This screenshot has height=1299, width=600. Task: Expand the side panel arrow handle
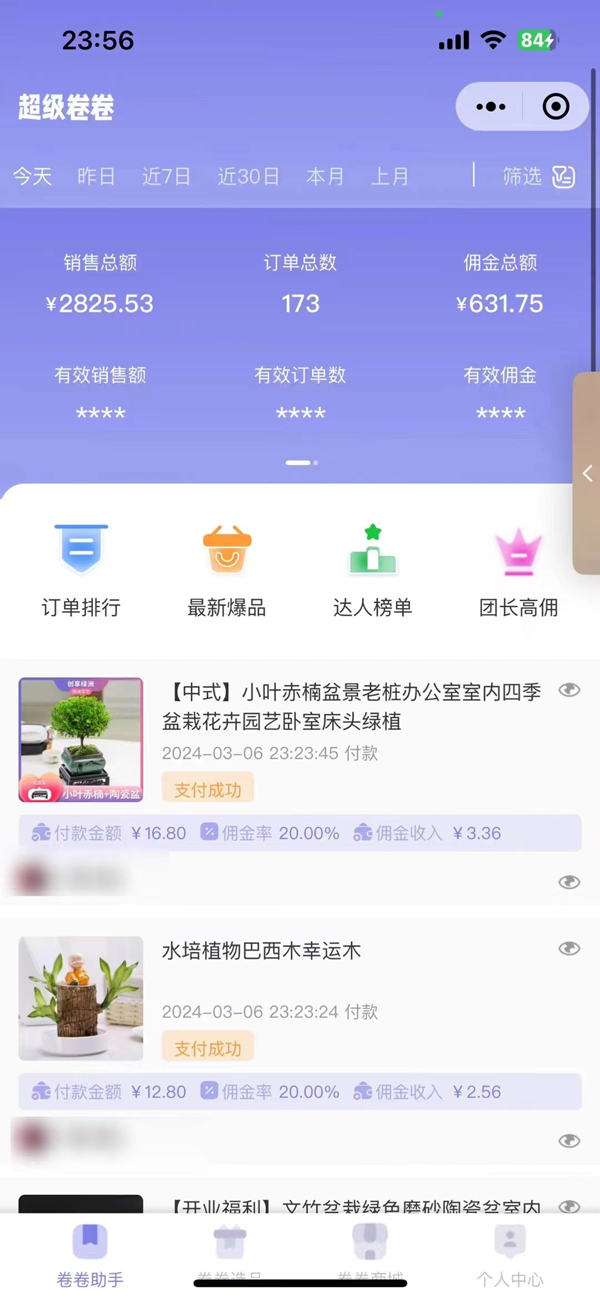[x=587, y=474]
